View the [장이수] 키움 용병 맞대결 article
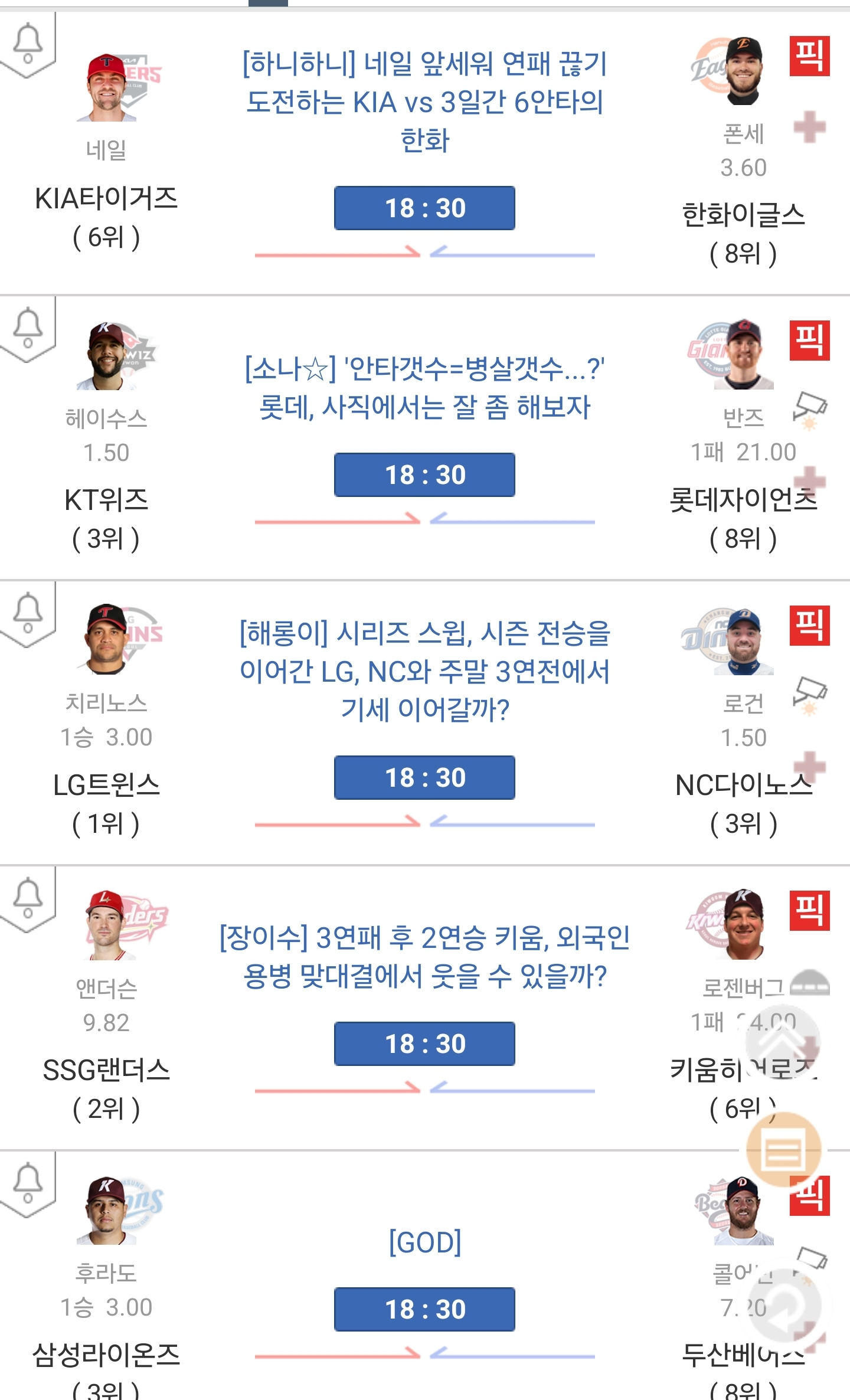Viewport: 850px width, 1400px height. point(424,957)
